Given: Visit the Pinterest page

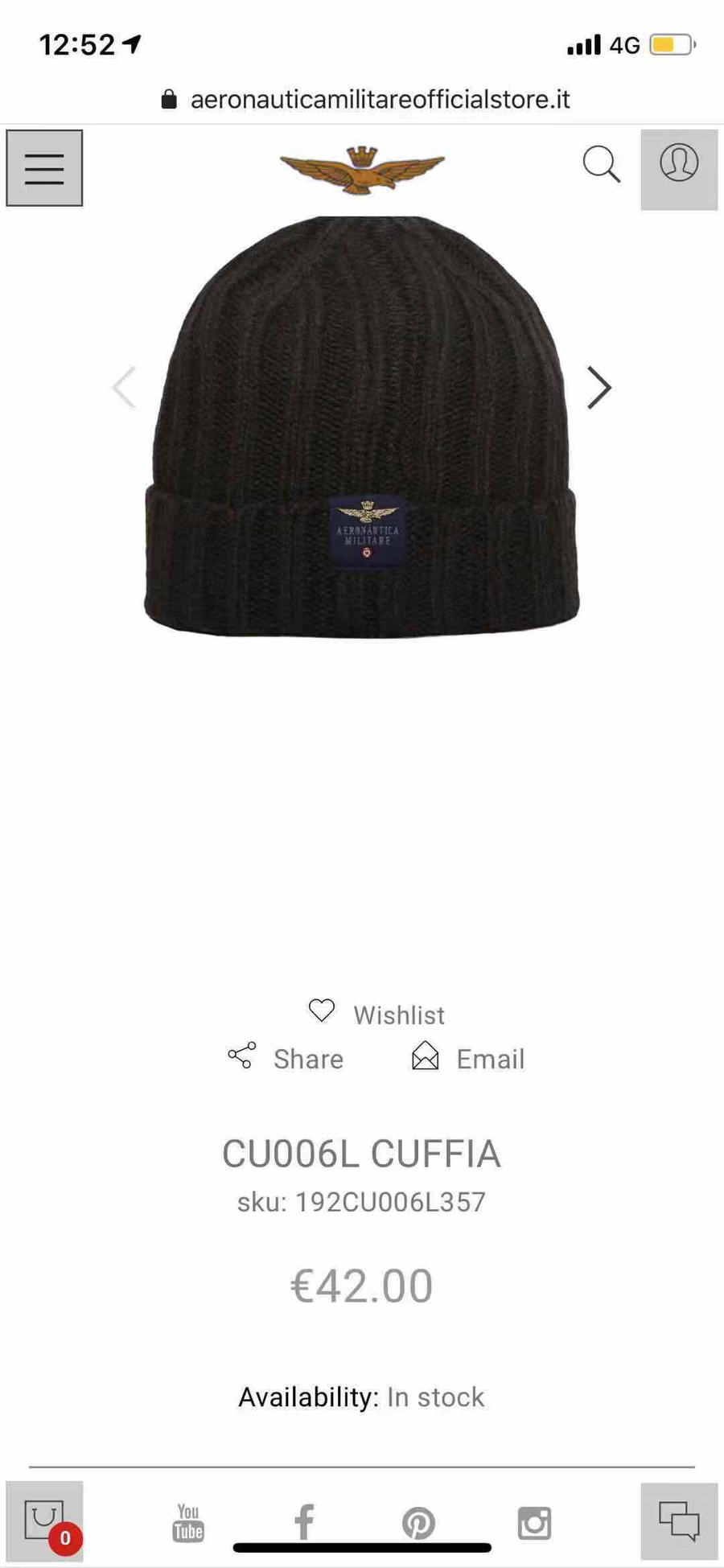Looking at the screenshot, I should (418, 1523).
